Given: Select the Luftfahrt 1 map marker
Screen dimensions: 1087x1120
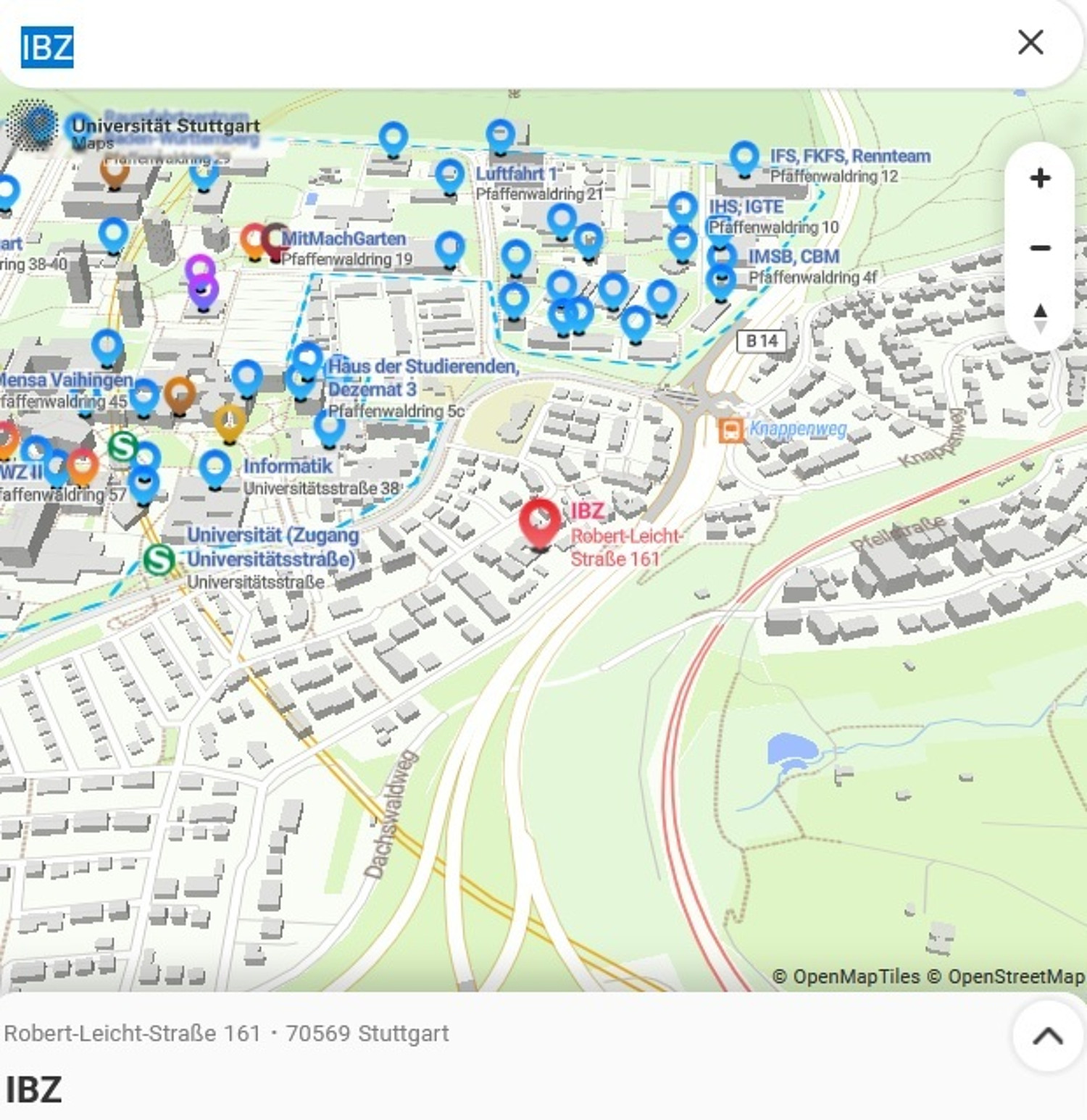Looking at the screenshot, I should tap(449, 177).
